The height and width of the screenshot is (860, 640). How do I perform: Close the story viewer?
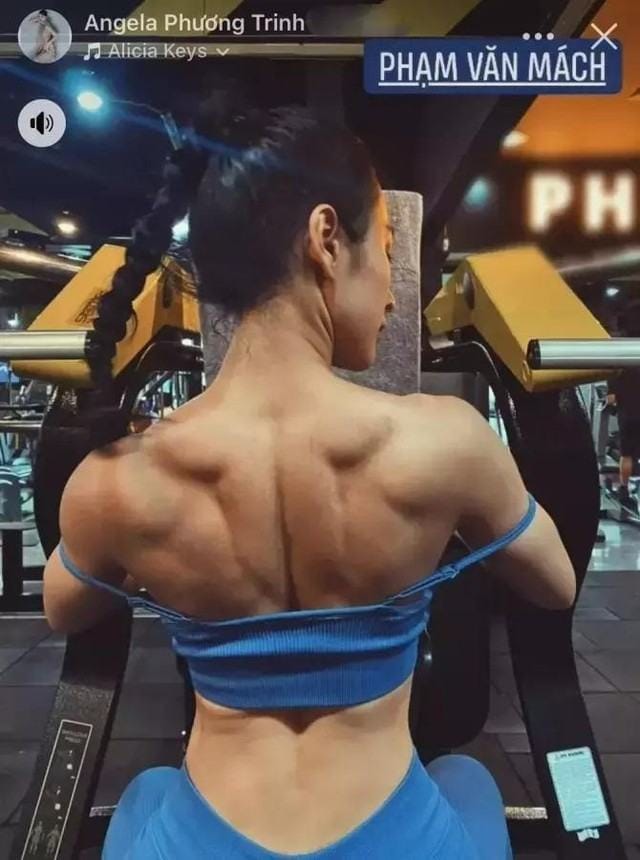coord(603,37)
